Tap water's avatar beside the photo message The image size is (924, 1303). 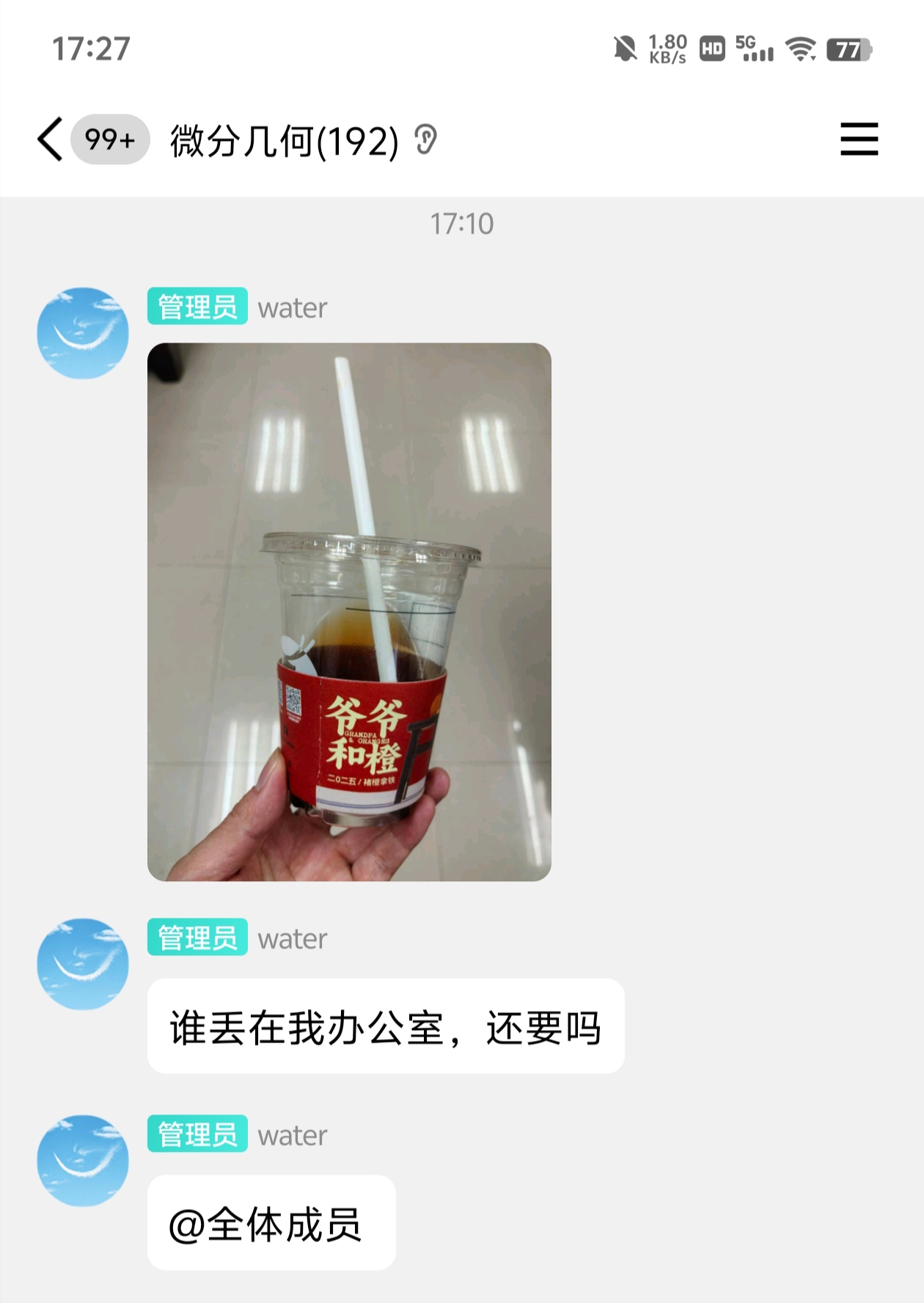click(x=83, y=333)
